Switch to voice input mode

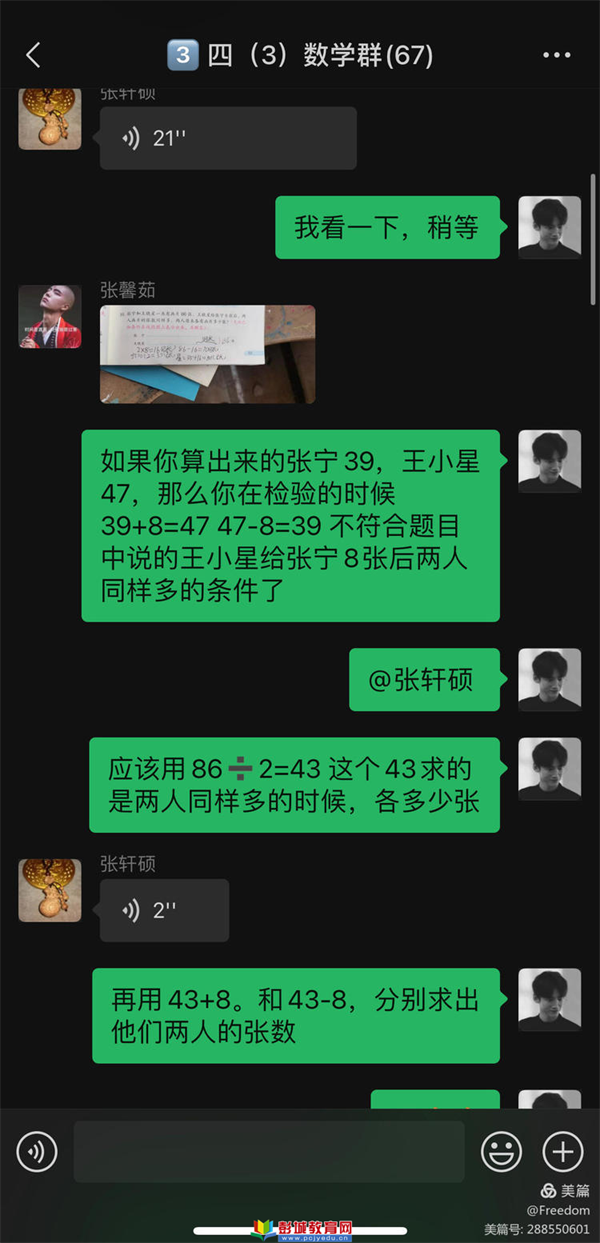(37, 1152)
